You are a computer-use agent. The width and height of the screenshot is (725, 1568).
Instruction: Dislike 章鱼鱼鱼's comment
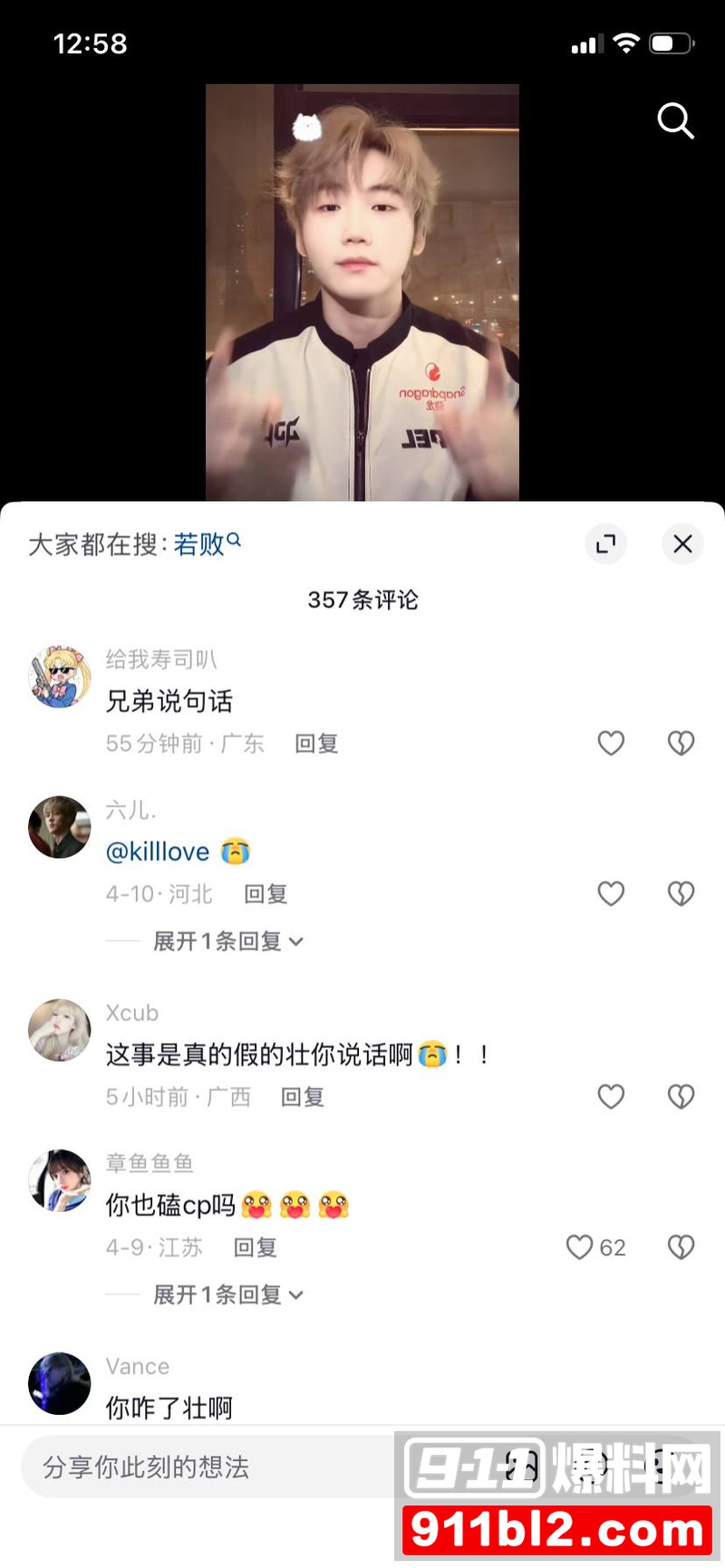click(681, 1247)
